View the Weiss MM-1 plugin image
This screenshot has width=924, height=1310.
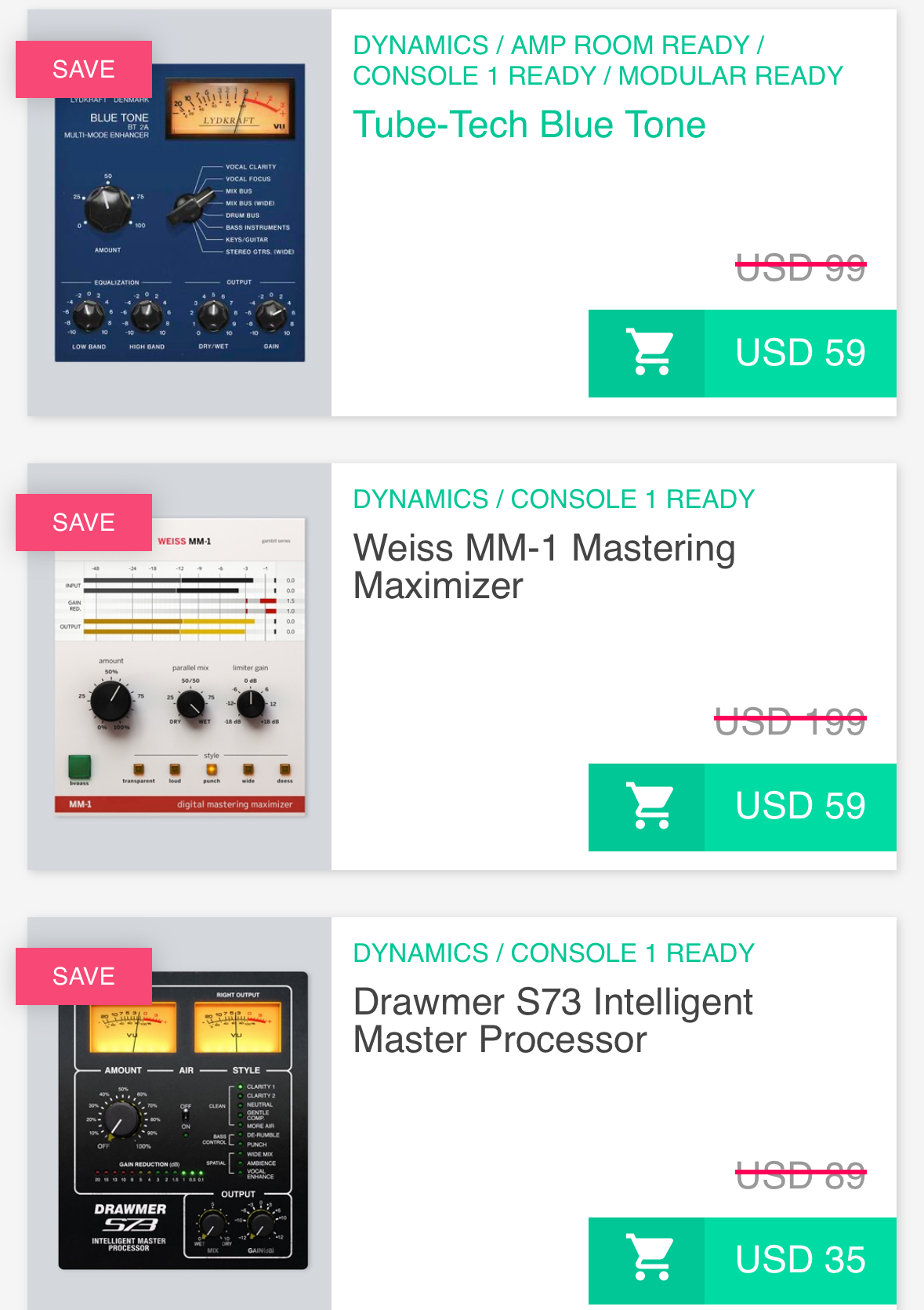coord(179,667)
